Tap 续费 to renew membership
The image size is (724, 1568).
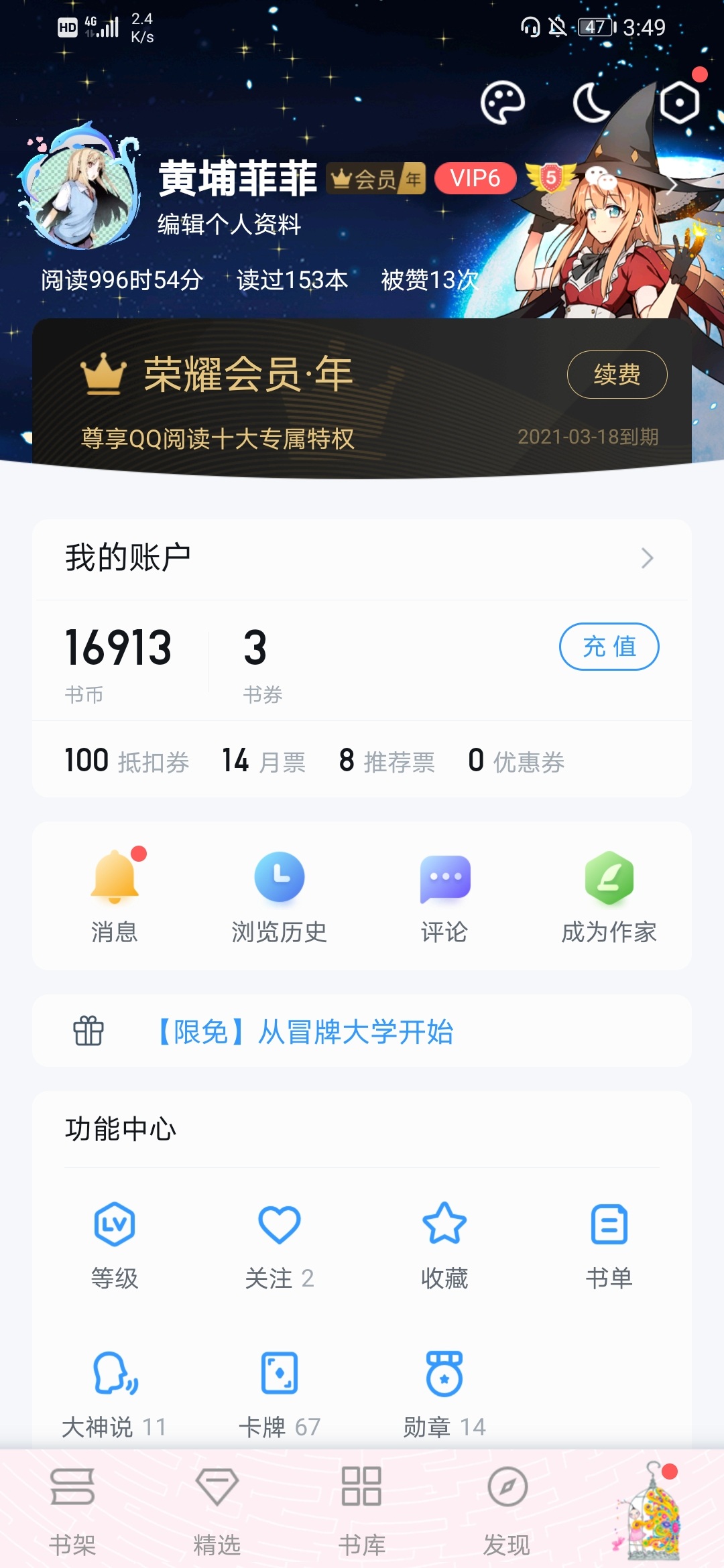coord(617,374)
